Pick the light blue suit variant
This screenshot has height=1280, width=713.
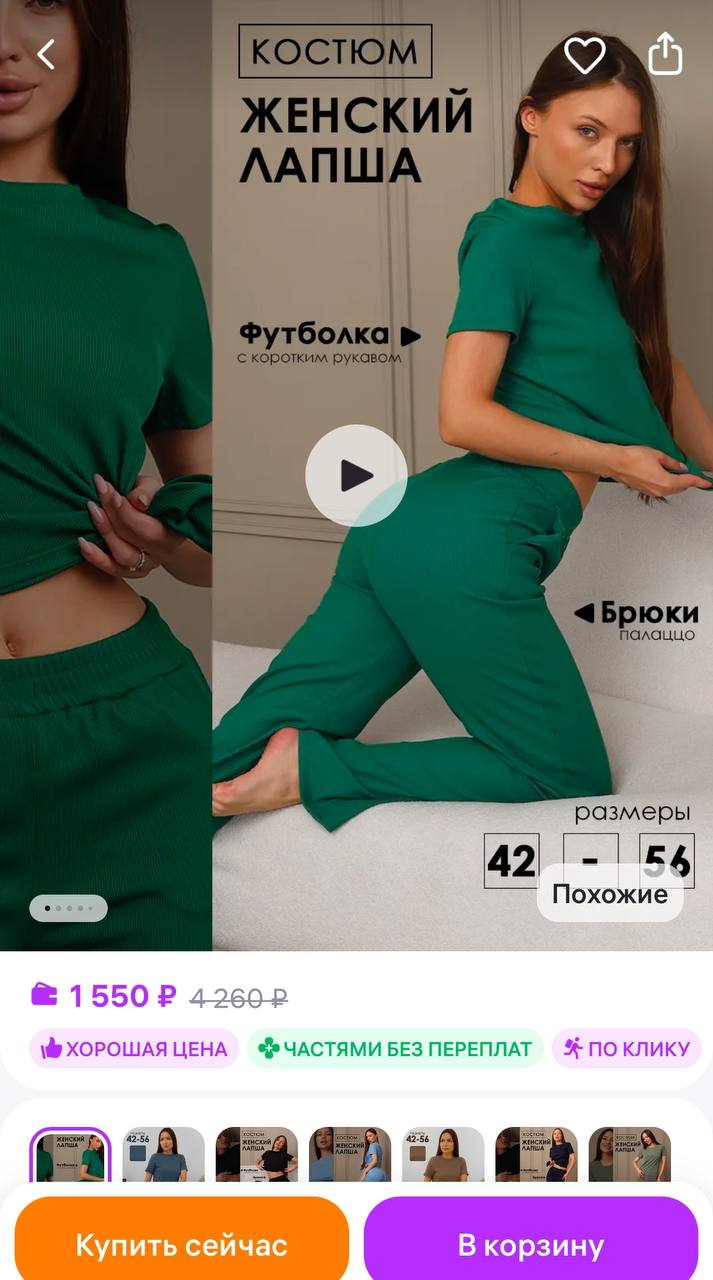(350, 1157)
